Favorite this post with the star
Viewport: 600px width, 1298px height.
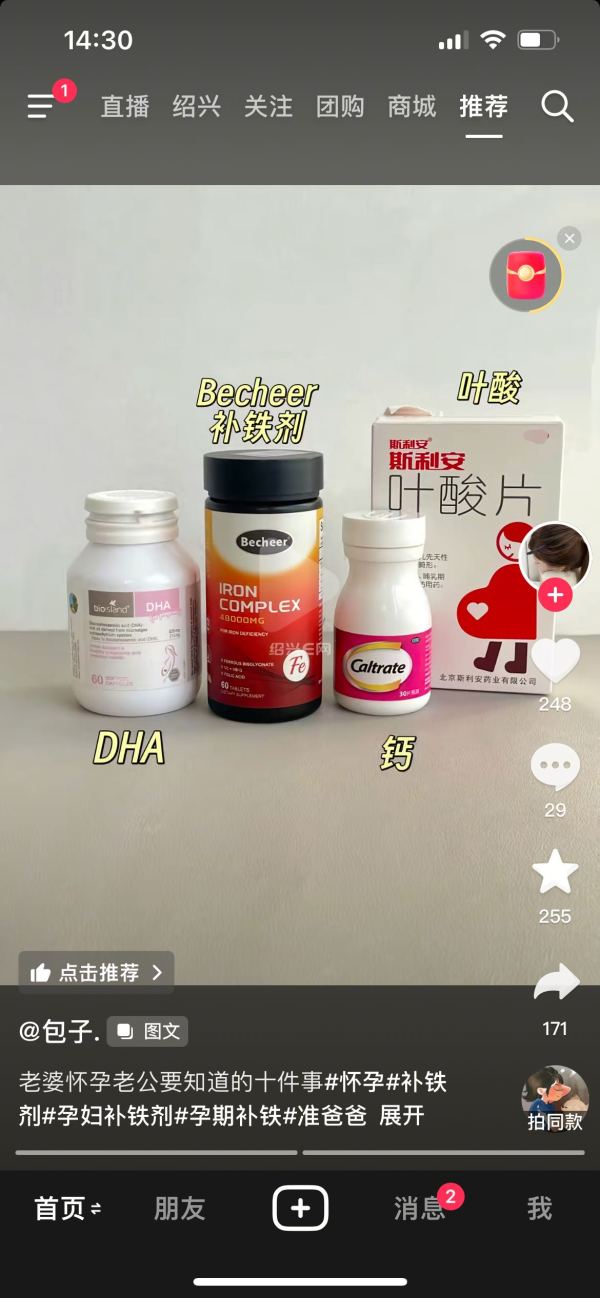pyautogui.click(x=555, y=873)
